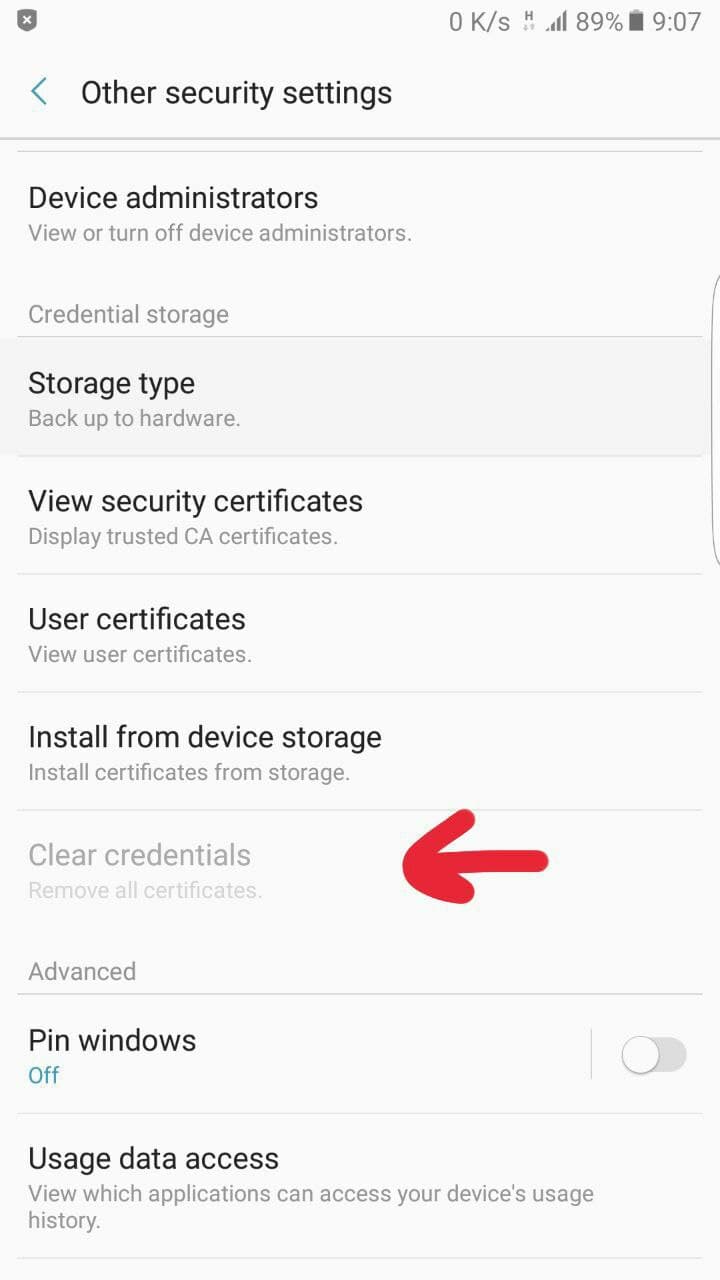Select Install from device storage

point(360,752)
